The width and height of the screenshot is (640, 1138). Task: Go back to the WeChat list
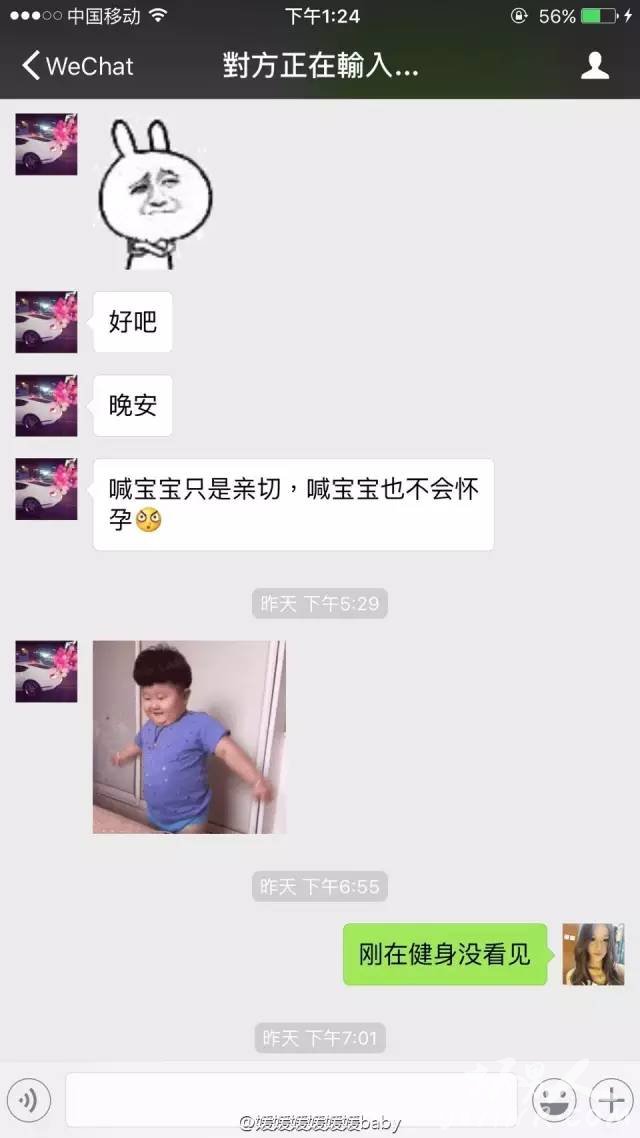(78, 66)
